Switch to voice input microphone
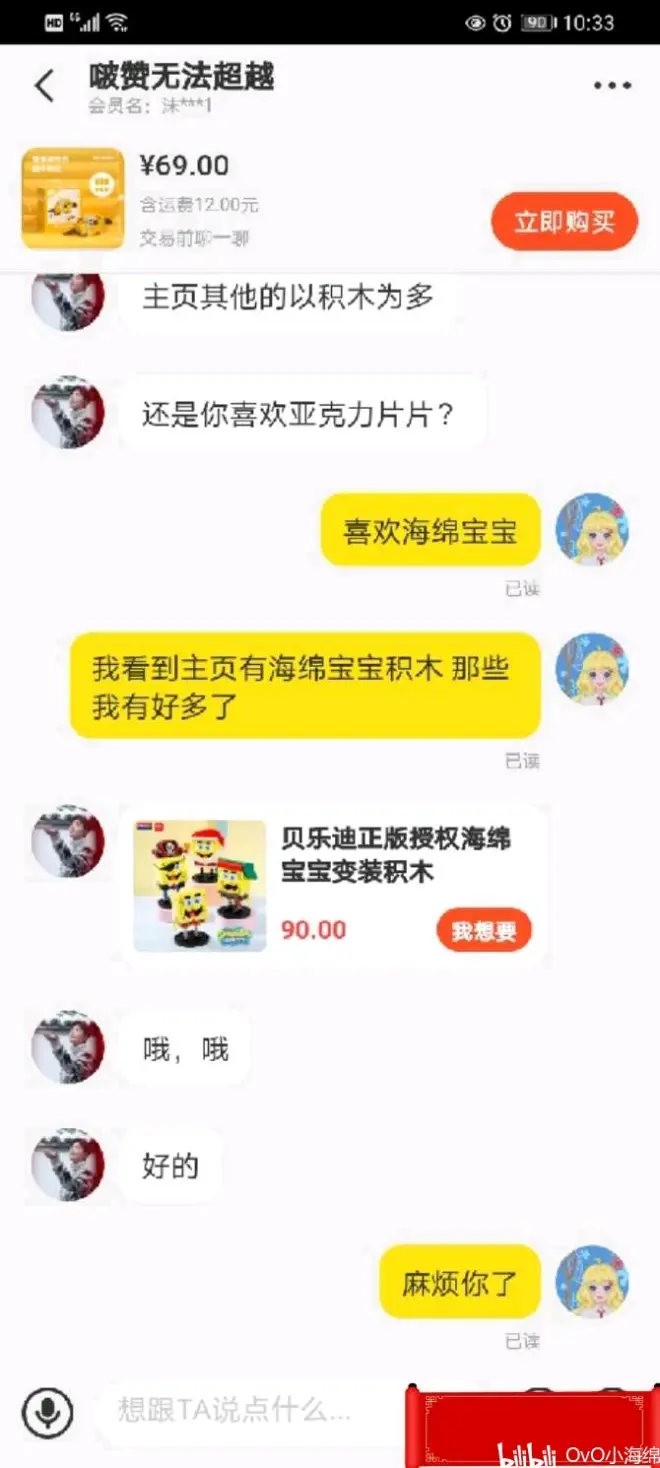 tap(47, 1412)
